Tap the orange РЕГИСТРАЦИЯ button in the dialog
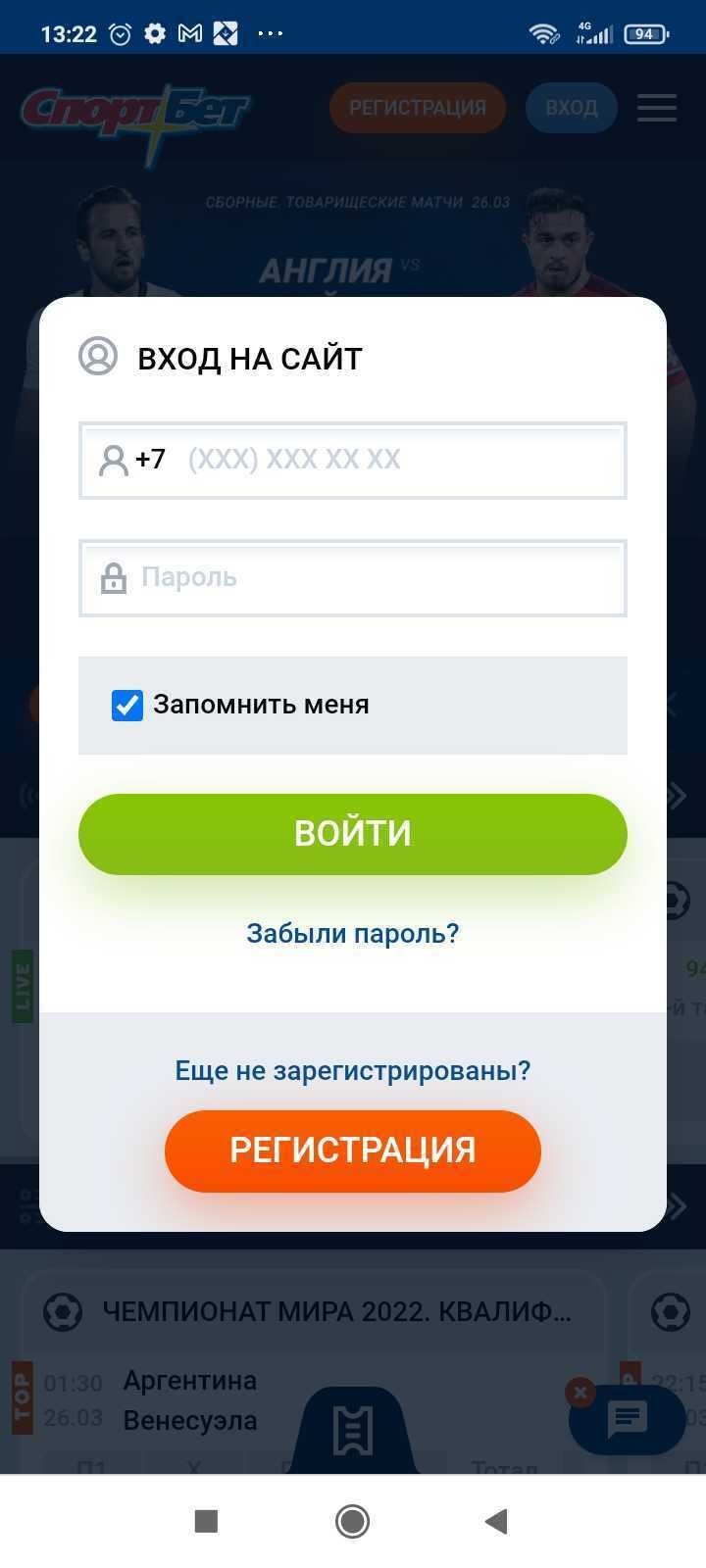 (353, 1151)
